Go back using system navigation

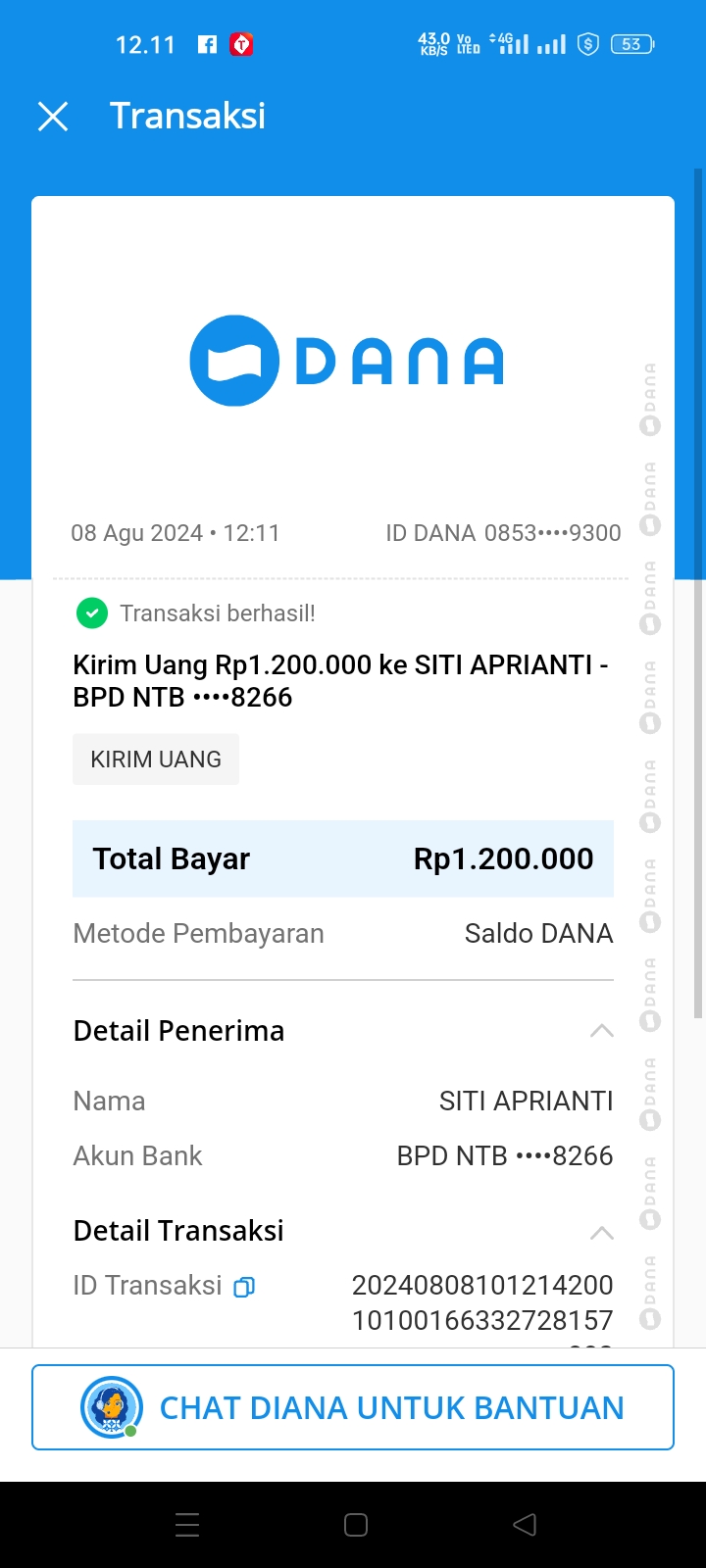(525, 1525)
